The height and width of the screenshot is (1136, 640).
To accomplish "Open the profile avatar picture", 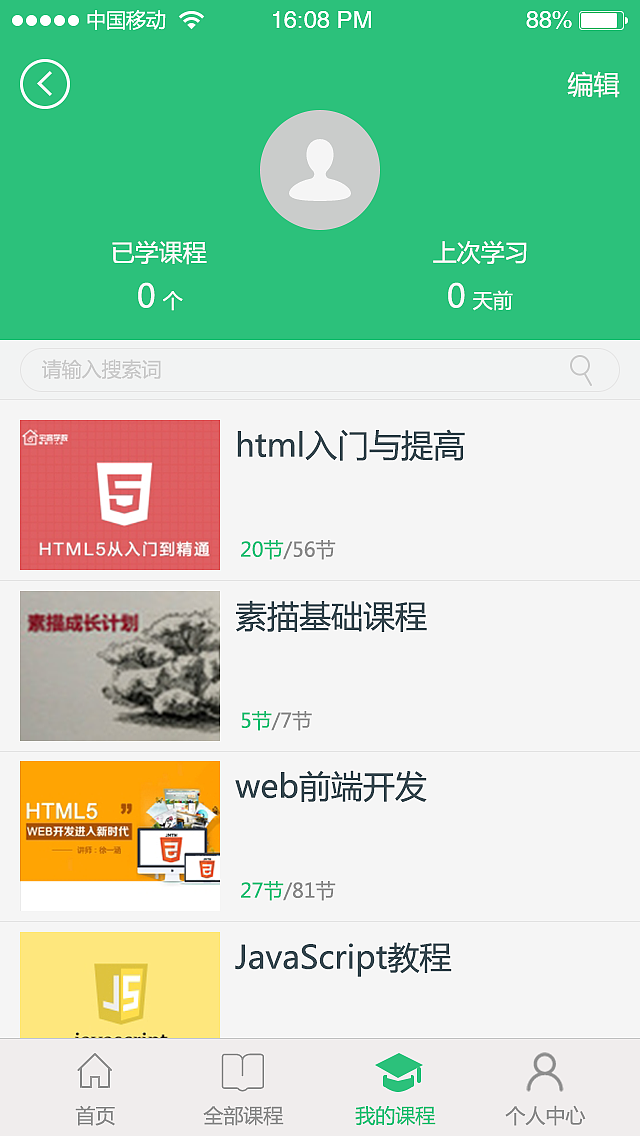I will tap(320, 170).
